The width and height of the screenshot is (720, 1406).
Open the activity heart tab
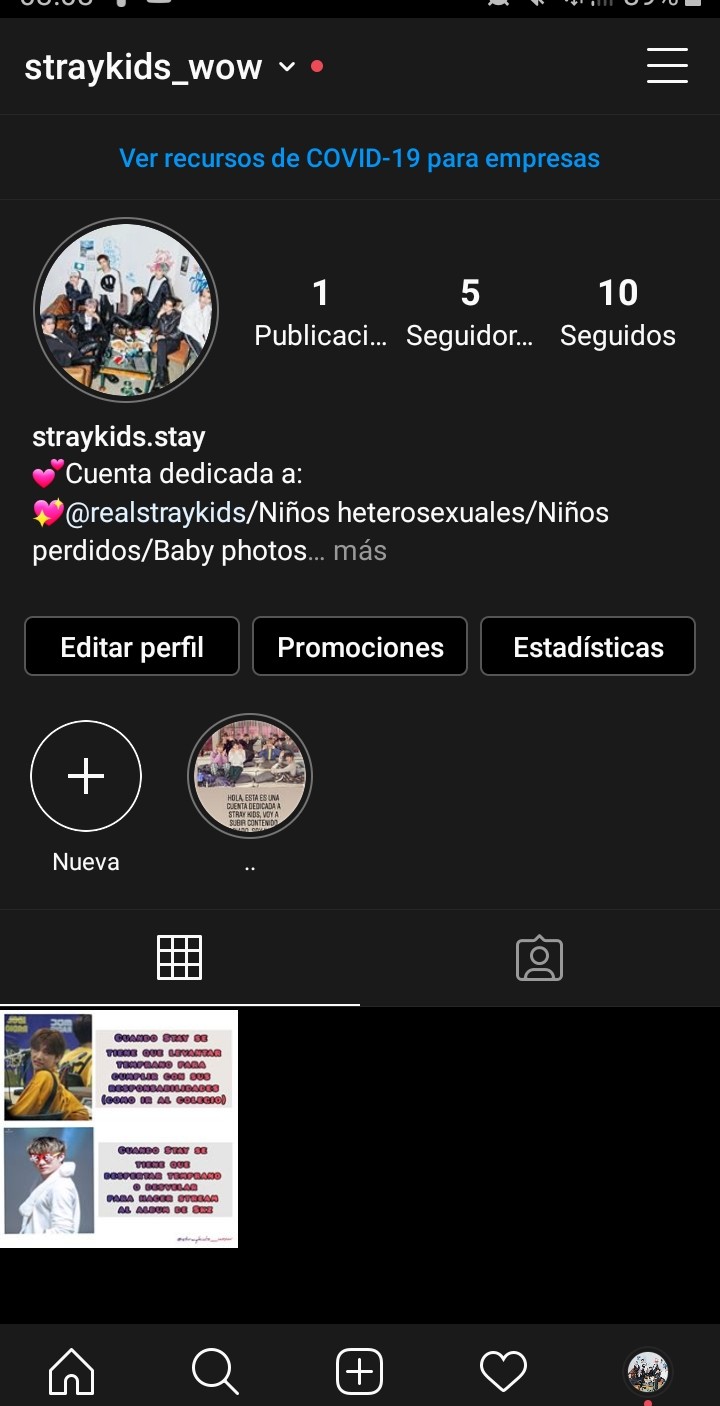coord(503,1372)
